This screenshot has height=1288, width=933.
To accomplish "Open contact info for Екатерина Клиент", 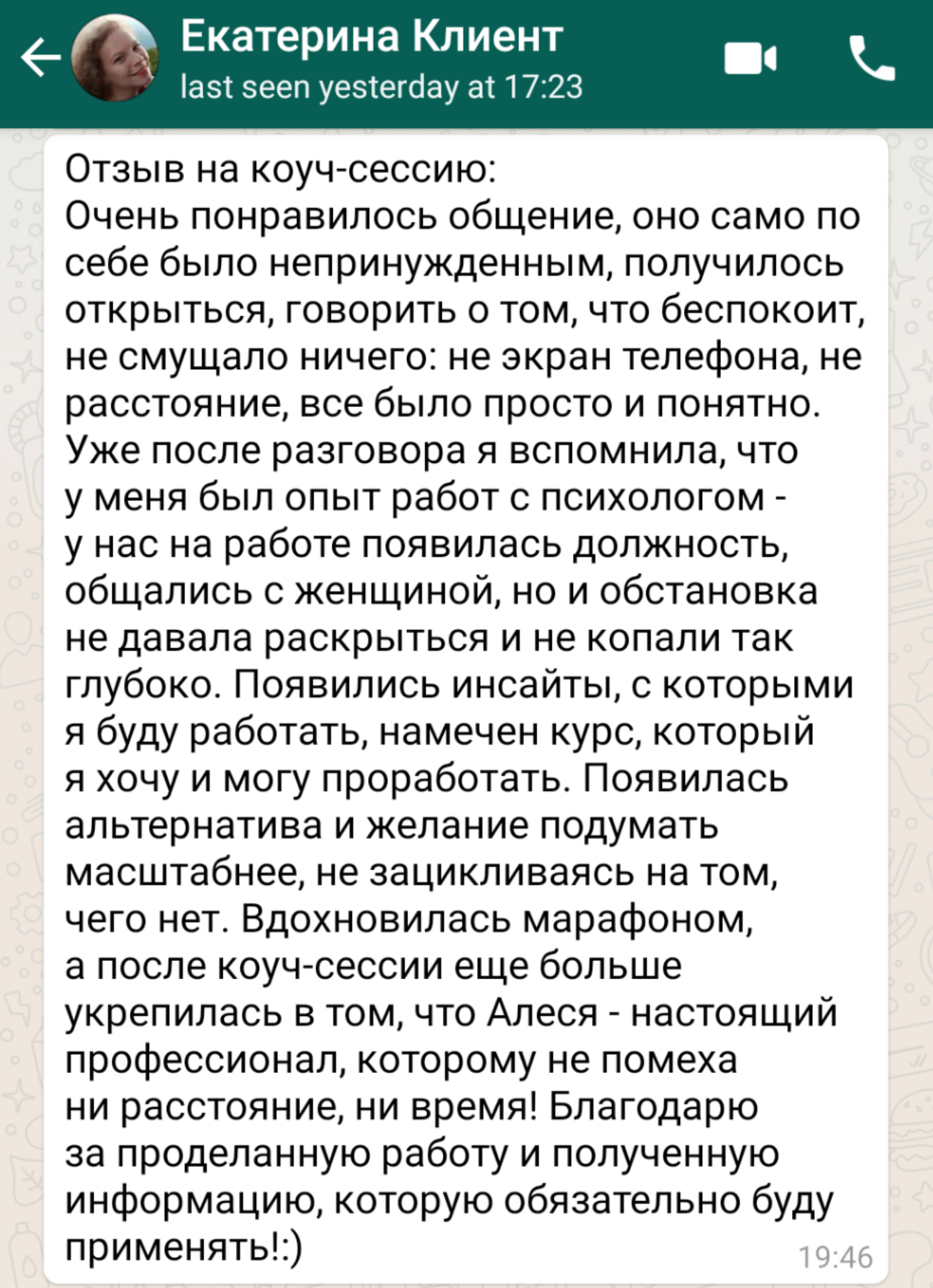I will point(371,38).
